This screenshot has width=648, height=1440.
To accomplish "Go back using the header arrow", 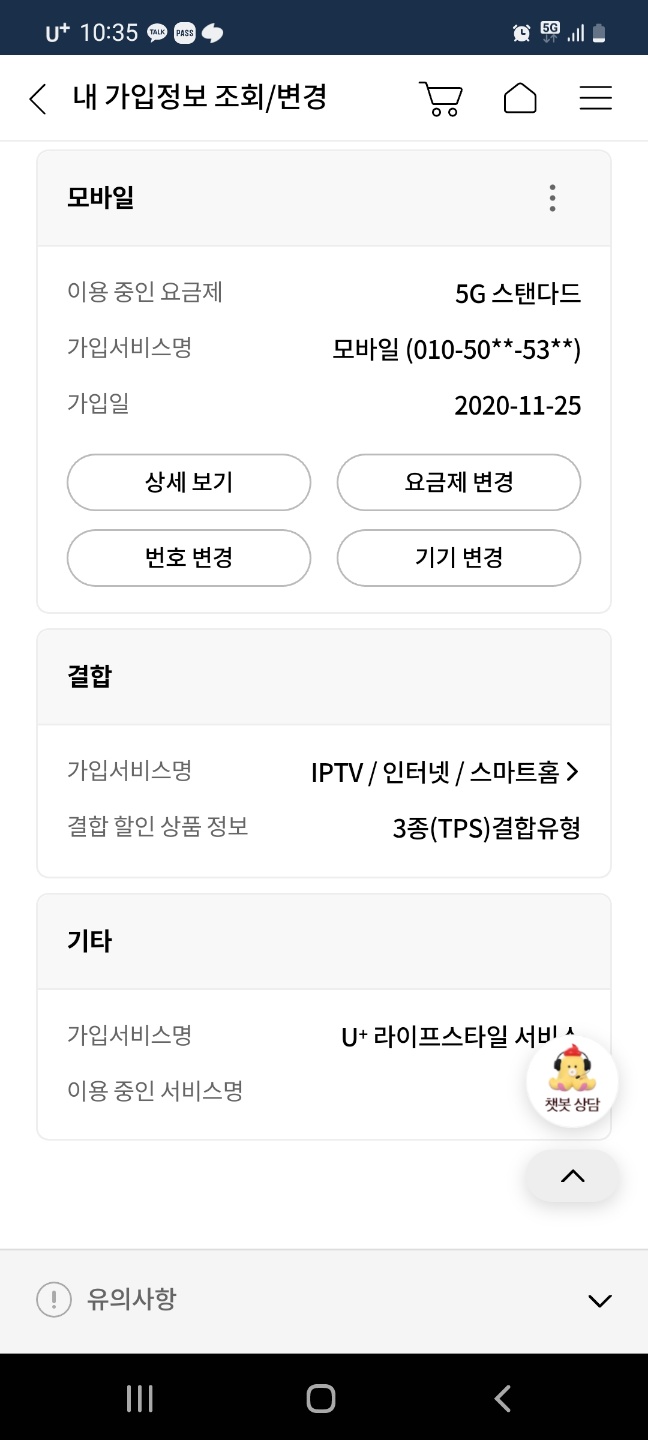I will (x=37, y=98).
